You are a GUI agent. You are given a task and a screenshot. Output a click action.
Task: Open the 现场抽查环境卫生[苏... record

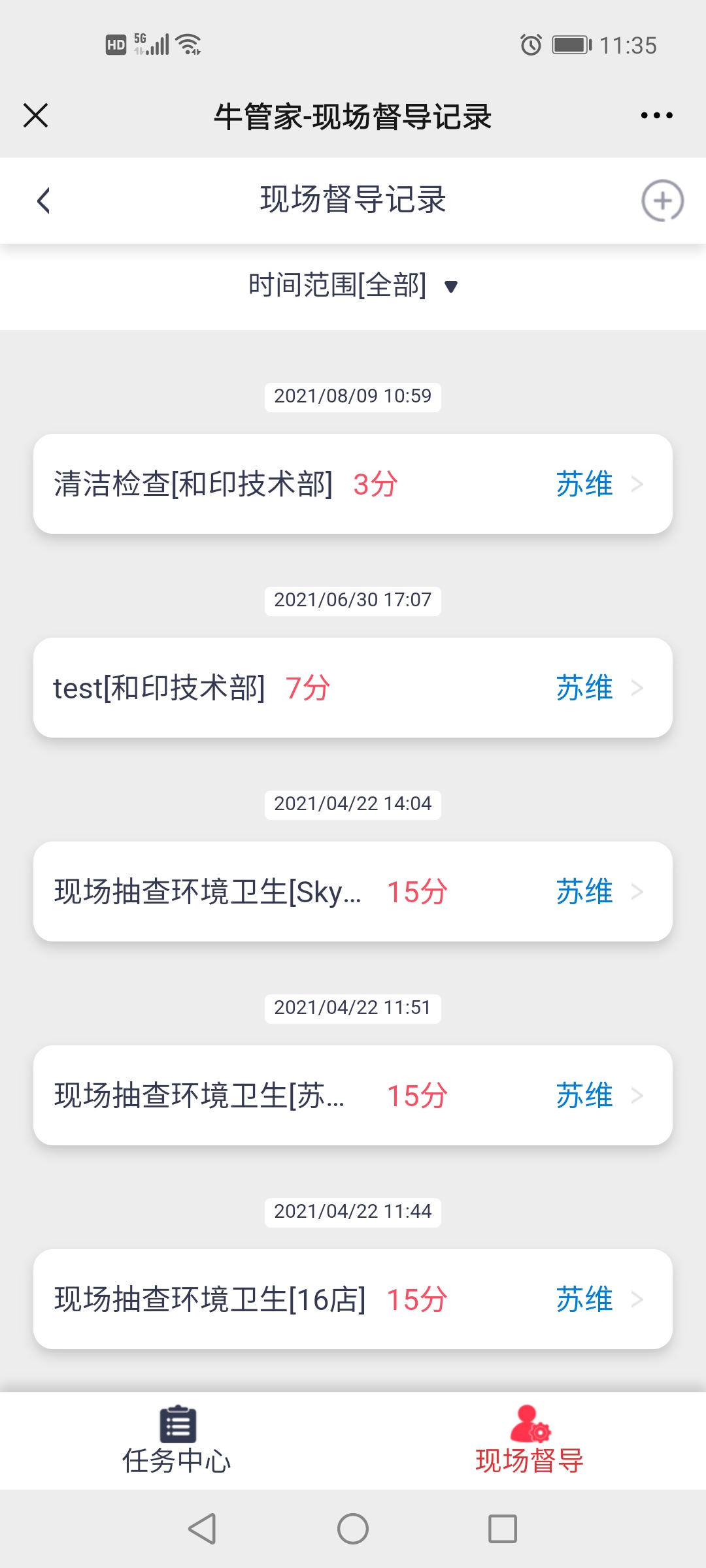pos(353,1096)
